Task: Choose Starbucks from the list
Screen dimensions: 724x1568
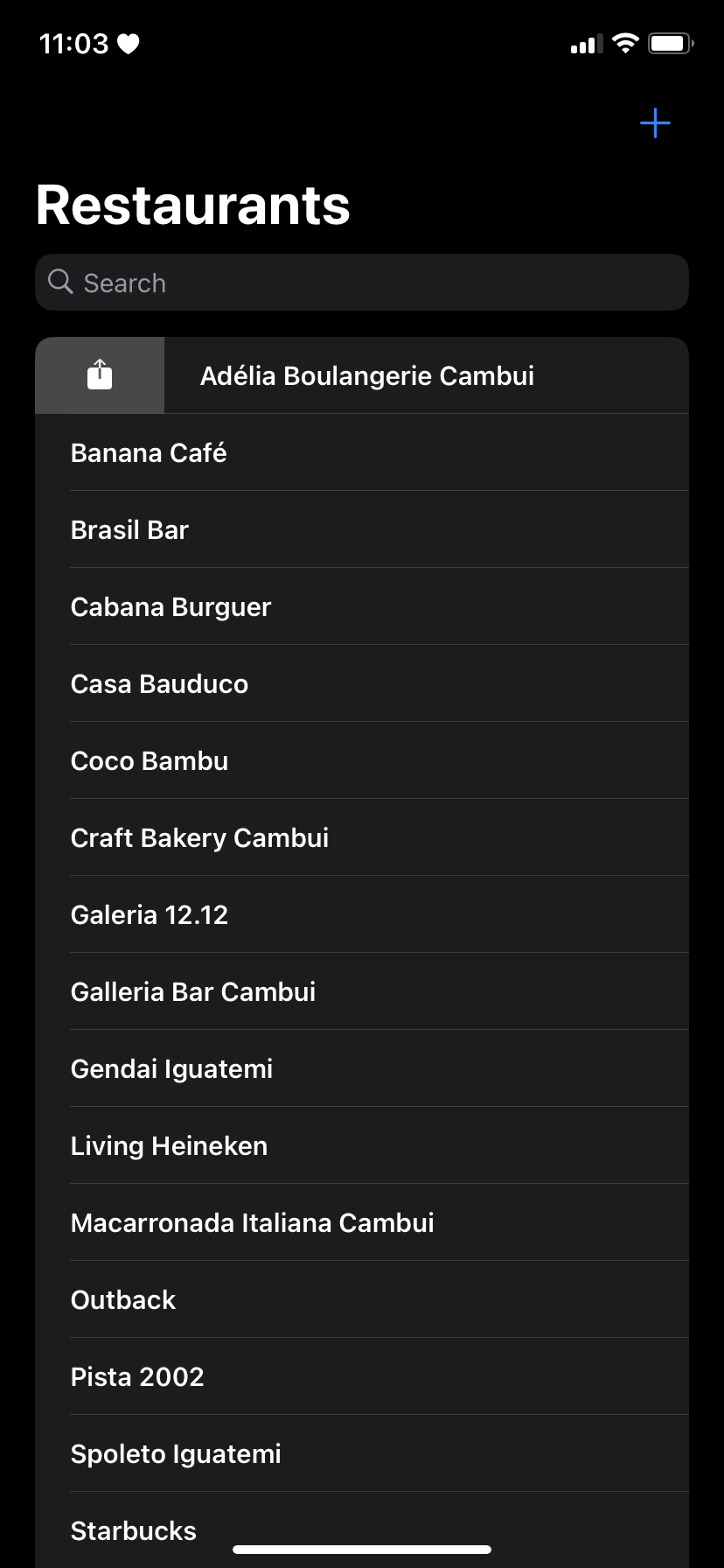Action: click(x=134, y=1530)
